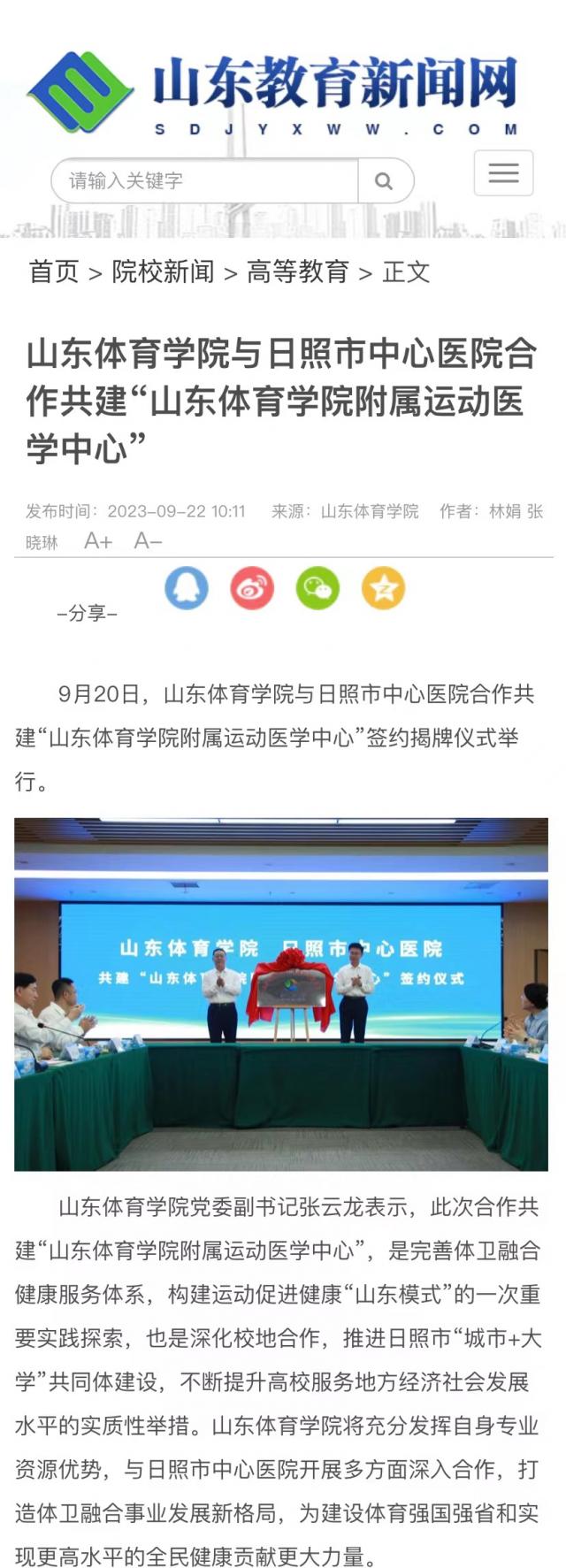
Task: Share the article to Weibo
Action: (x=252, y=589)
